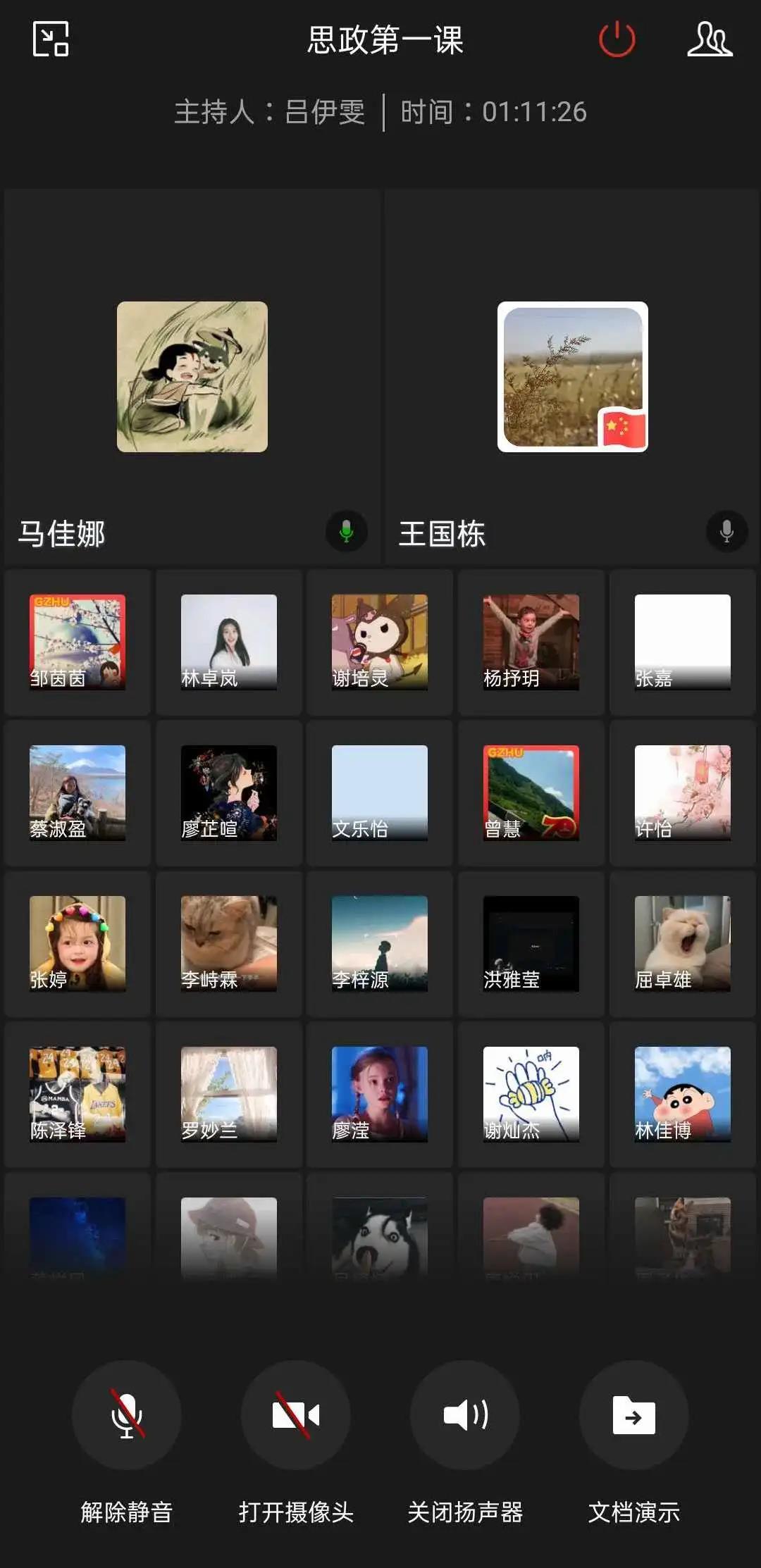Open participant tile 林卓岚
Screen dimensions: 761x1568
coord(229,642)
